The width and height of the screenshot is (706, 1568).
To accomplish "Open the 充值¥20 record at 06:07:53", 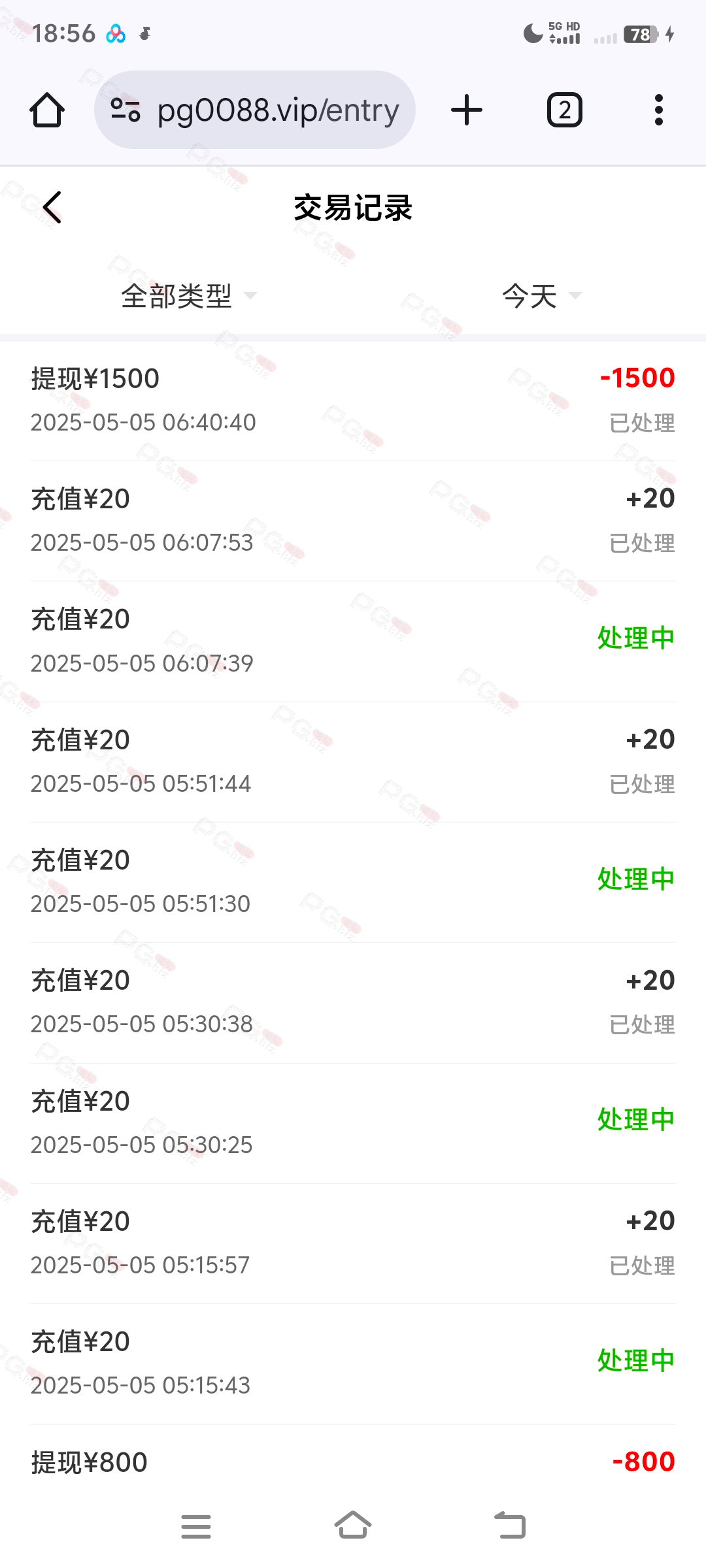I will click(353, 521).
